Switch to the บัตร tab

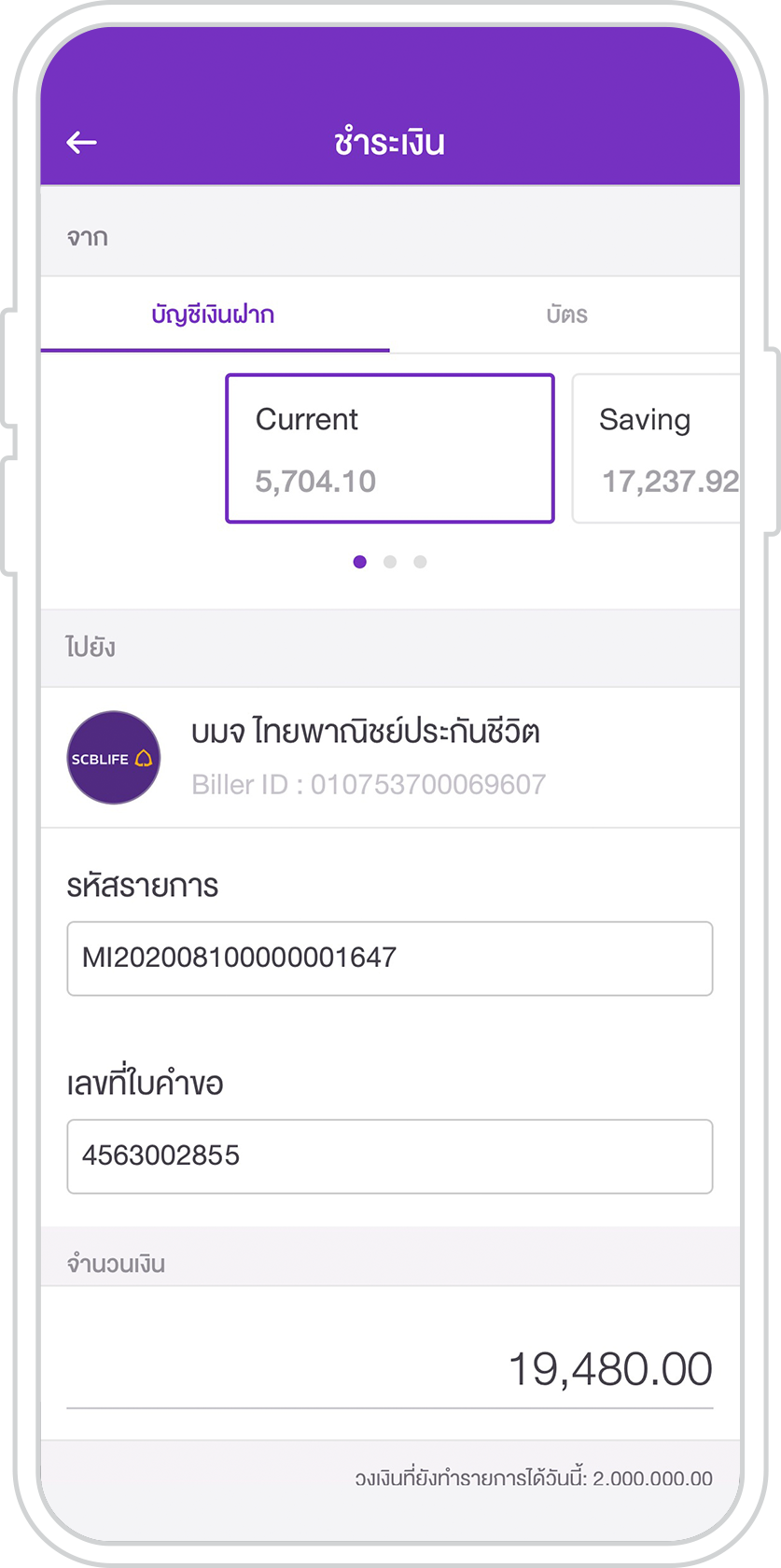[x=566, y=315]
